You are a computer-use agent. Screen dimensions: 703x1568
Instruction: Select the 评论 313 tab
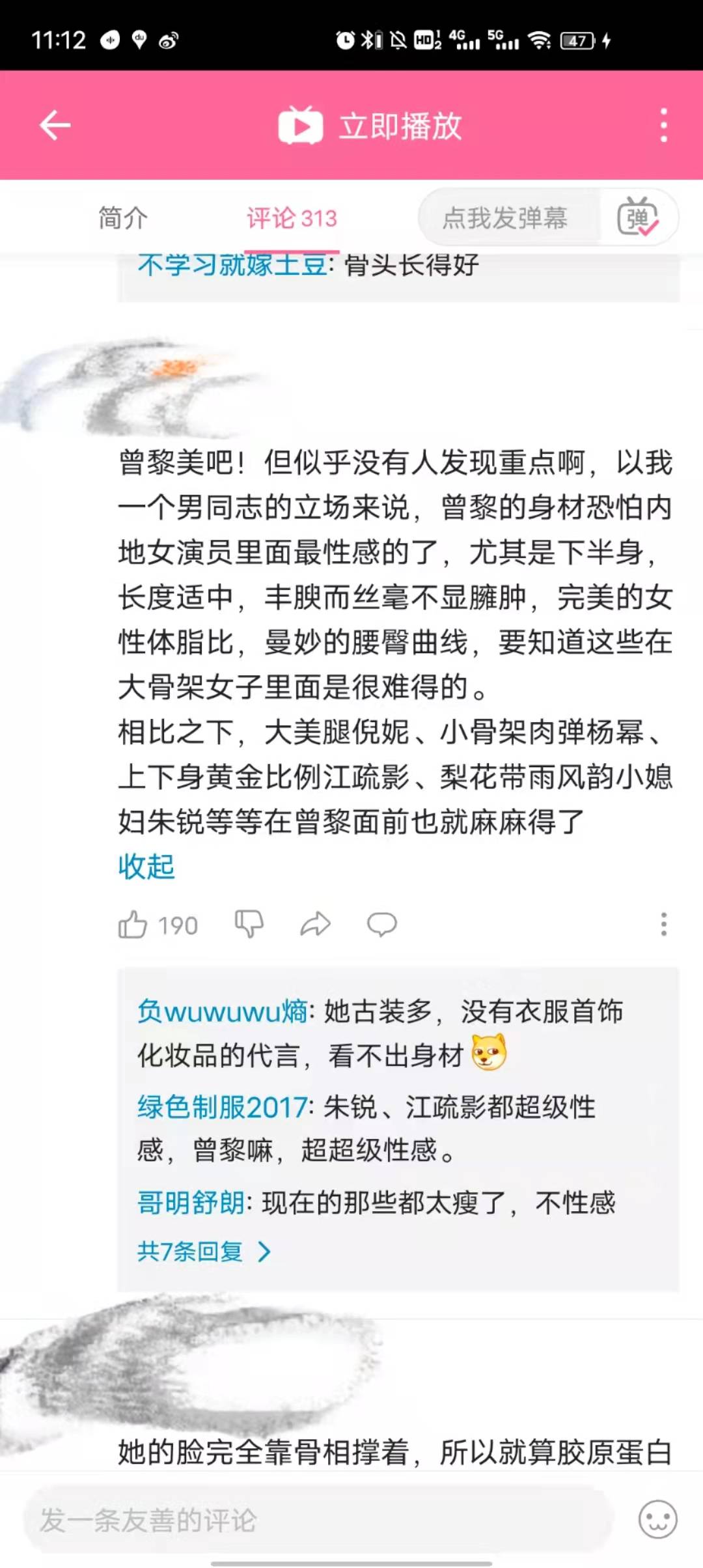click(292, 218)
